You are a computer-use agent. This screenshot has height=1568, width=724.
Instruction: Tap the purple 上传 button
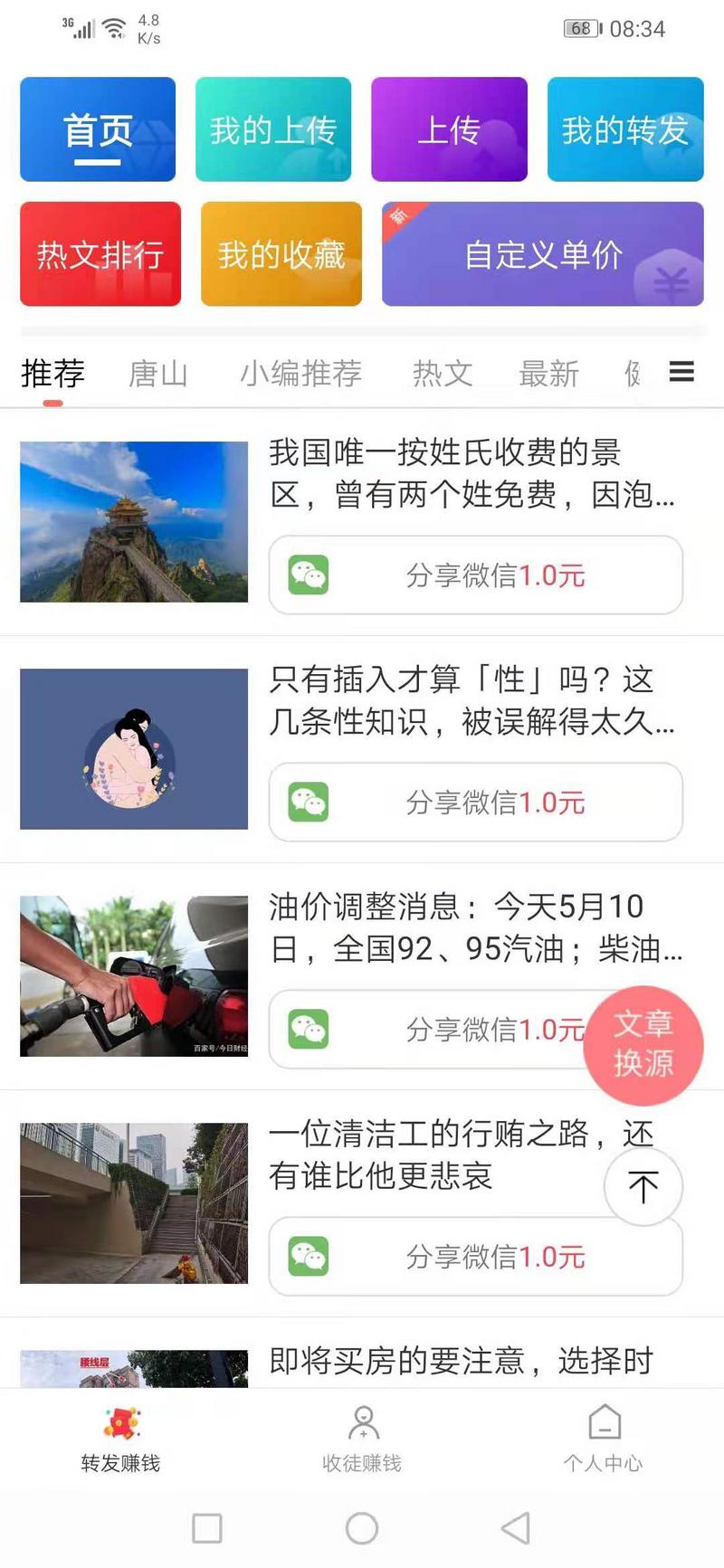coord(449,129)
